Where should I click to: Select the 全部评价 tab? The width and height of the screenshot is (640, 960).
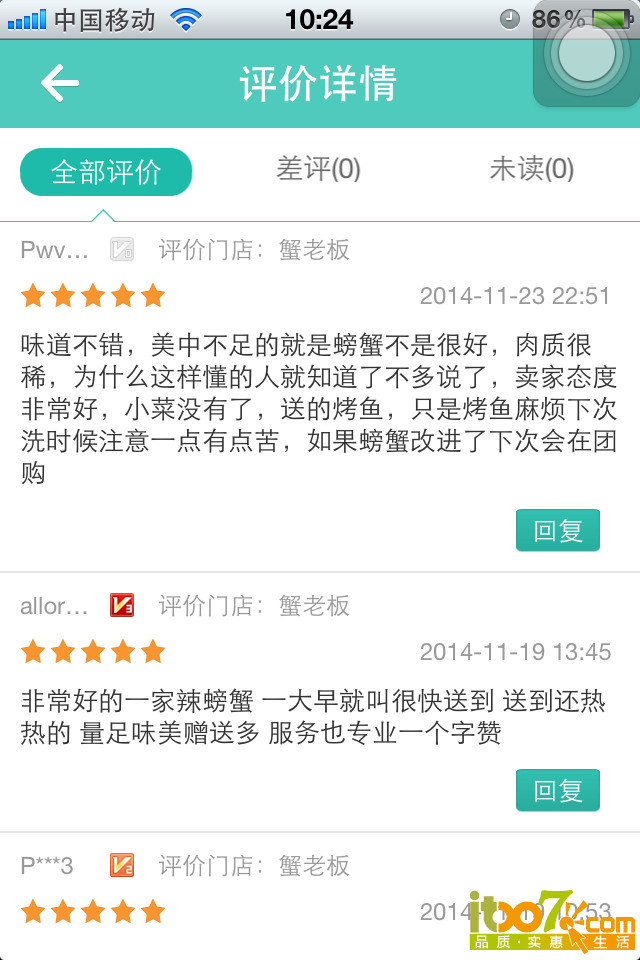[x=106, y=172]
